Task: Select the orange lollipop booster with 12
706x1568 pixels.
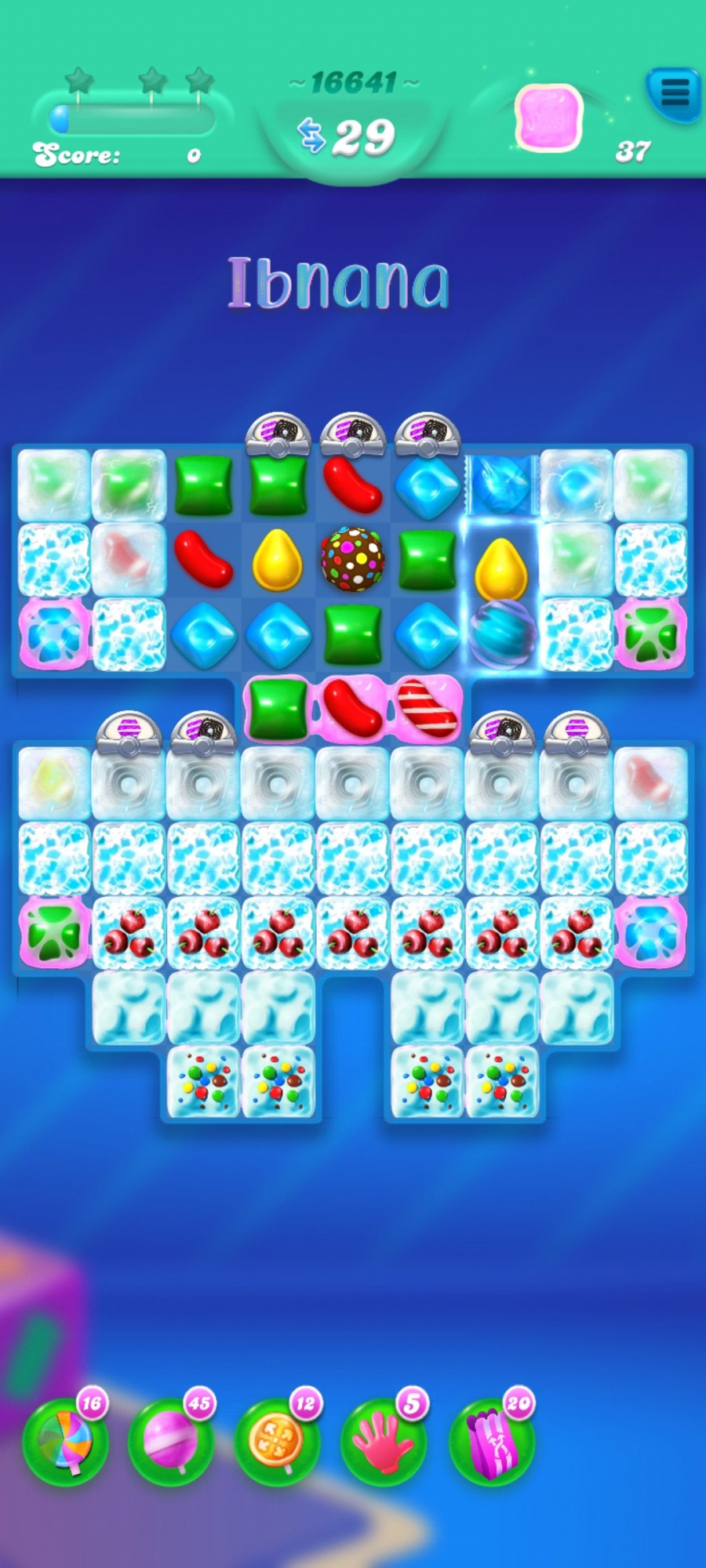Action: click(x=277, y=1441)
